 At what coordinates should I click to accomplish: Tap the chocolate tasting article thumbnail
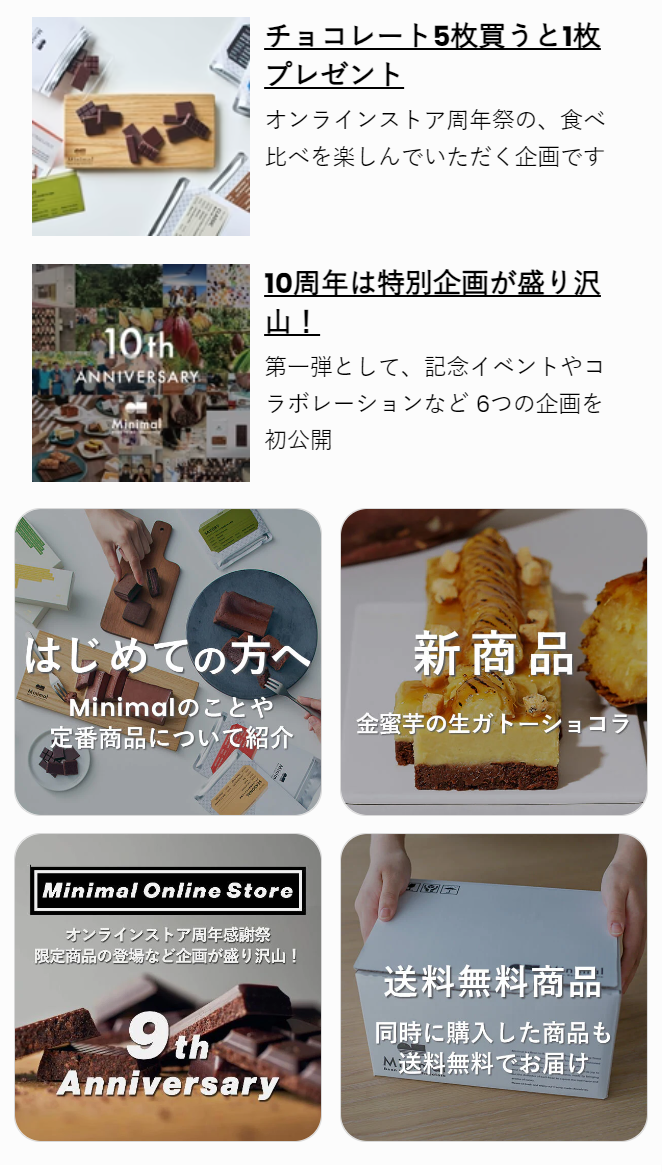141,126
